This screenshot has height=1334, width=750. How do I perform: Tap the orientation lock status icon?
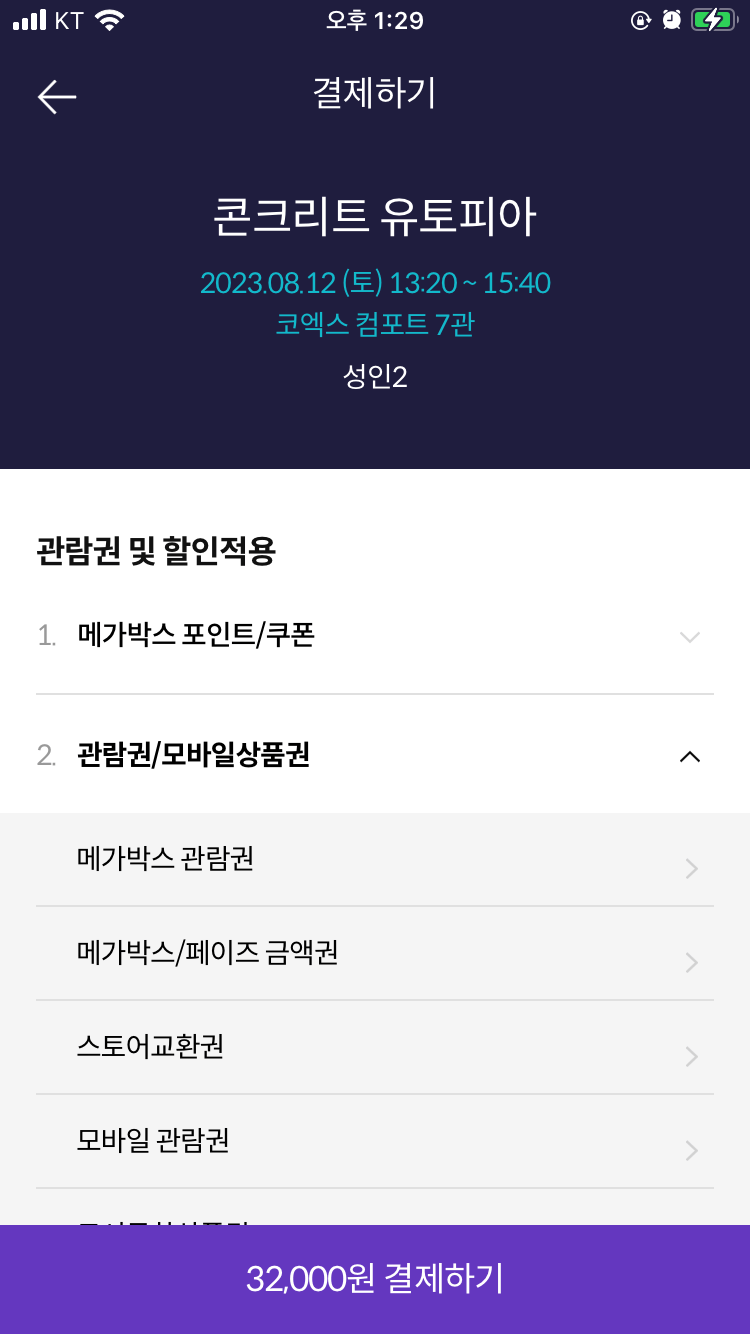click(640, 20)
